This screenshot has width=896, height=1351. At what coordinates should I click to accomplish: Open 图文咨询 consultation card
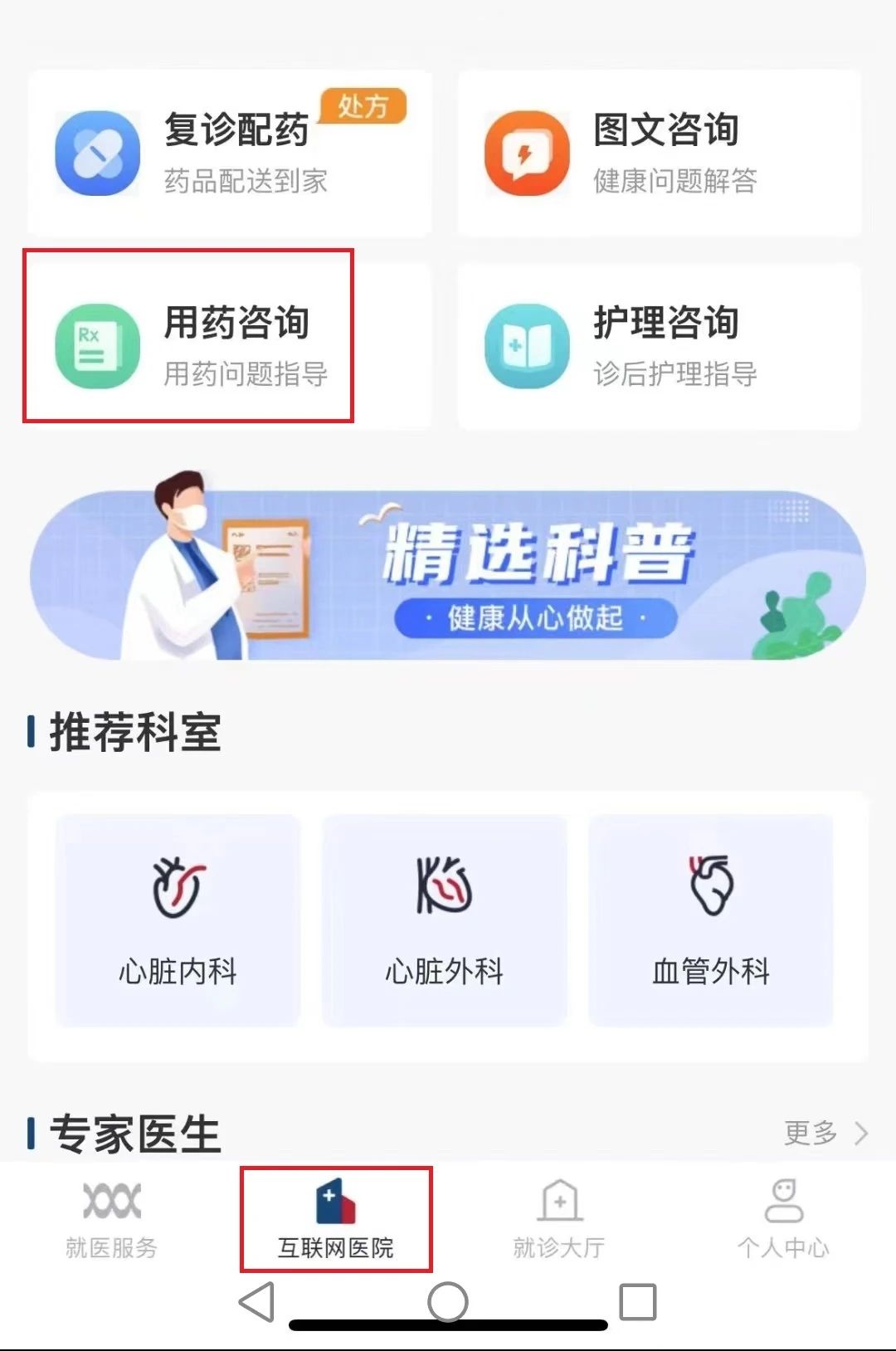pyautogui.click(x=659, y=154)
